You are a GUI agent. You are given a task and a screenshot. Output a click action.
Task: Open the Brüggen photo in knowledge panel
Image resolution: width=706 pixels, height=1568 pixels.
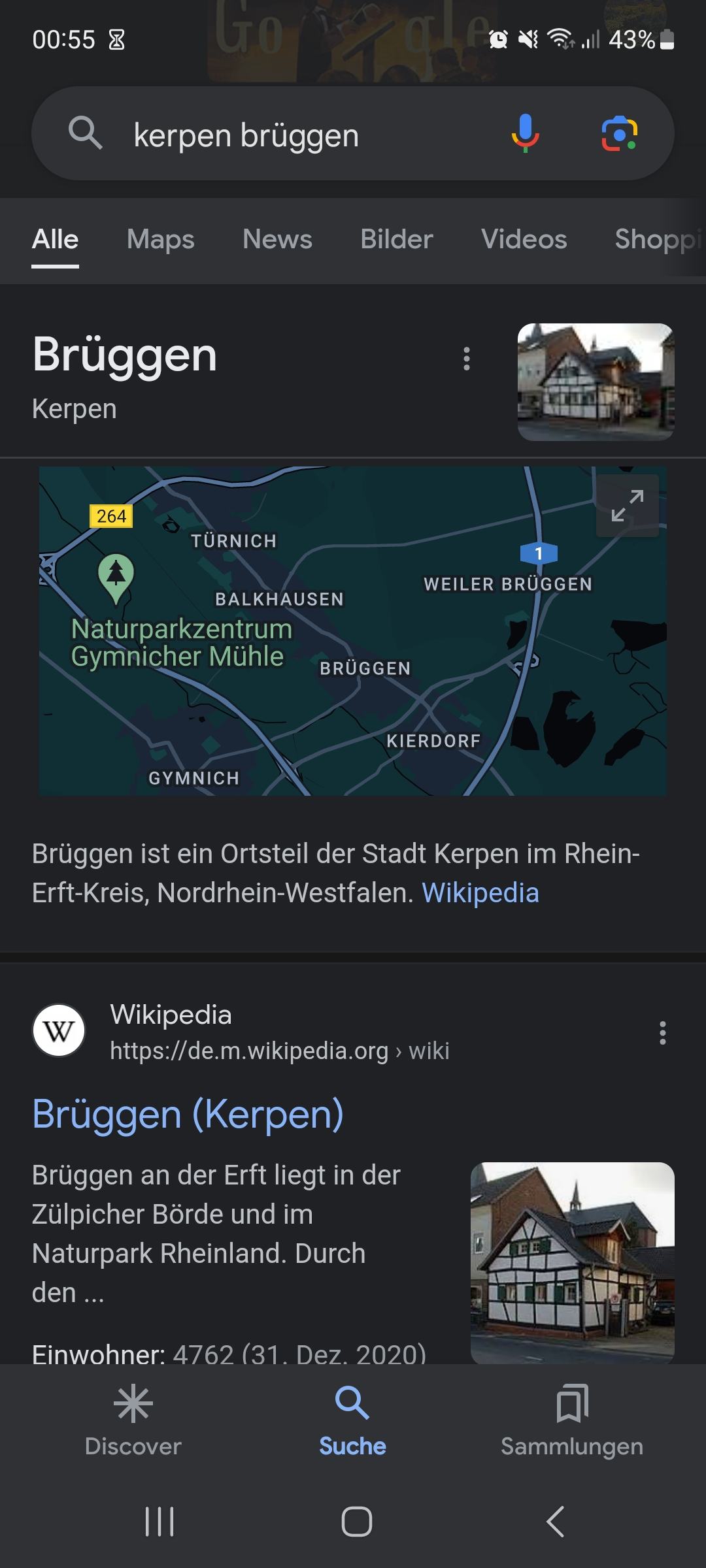click(595, 382)
